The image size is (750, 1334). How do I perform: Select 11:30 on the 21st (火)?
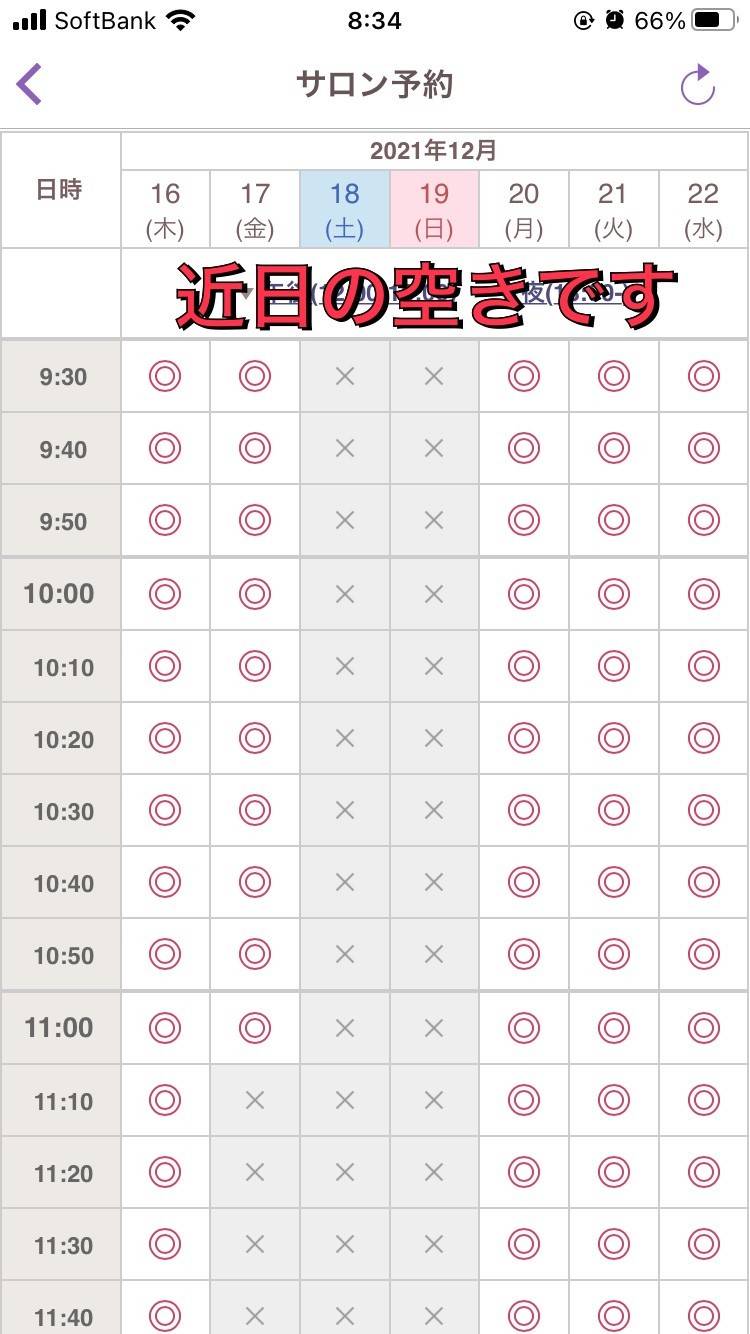tap(613, 1244)
